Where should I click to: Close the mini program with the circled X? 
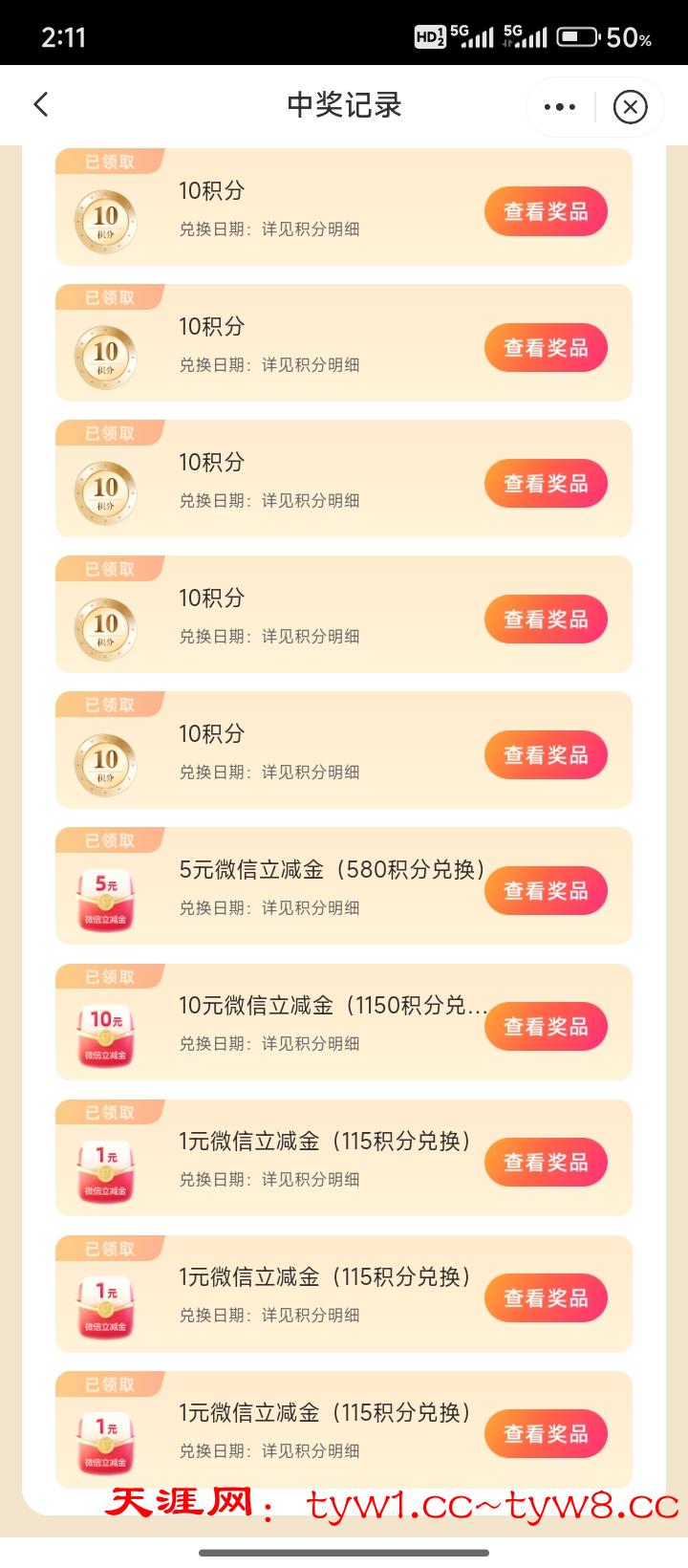[x=630, y=106]
